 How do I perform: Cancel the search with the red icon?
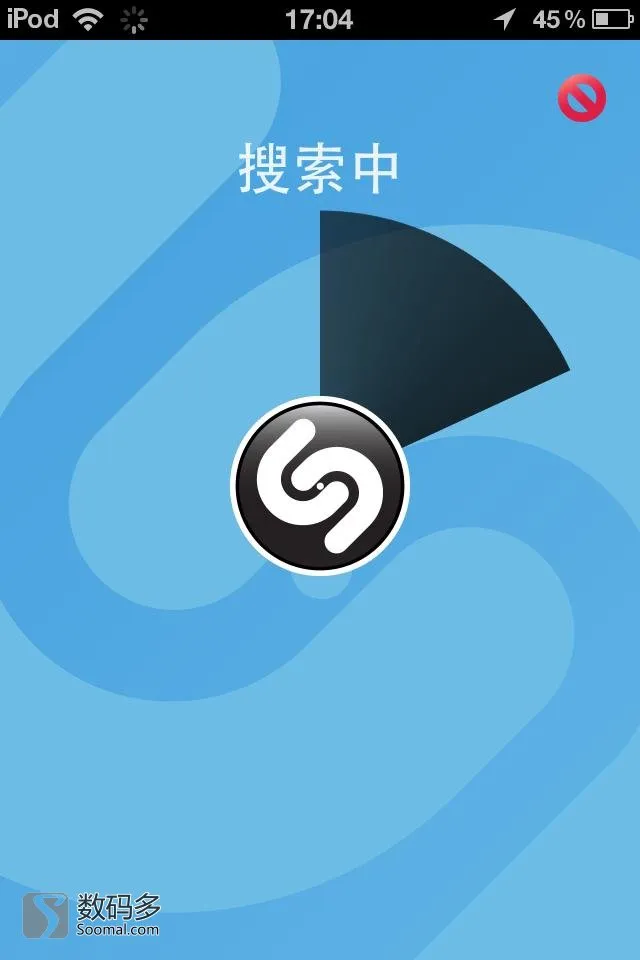click(x=581, y=99)
